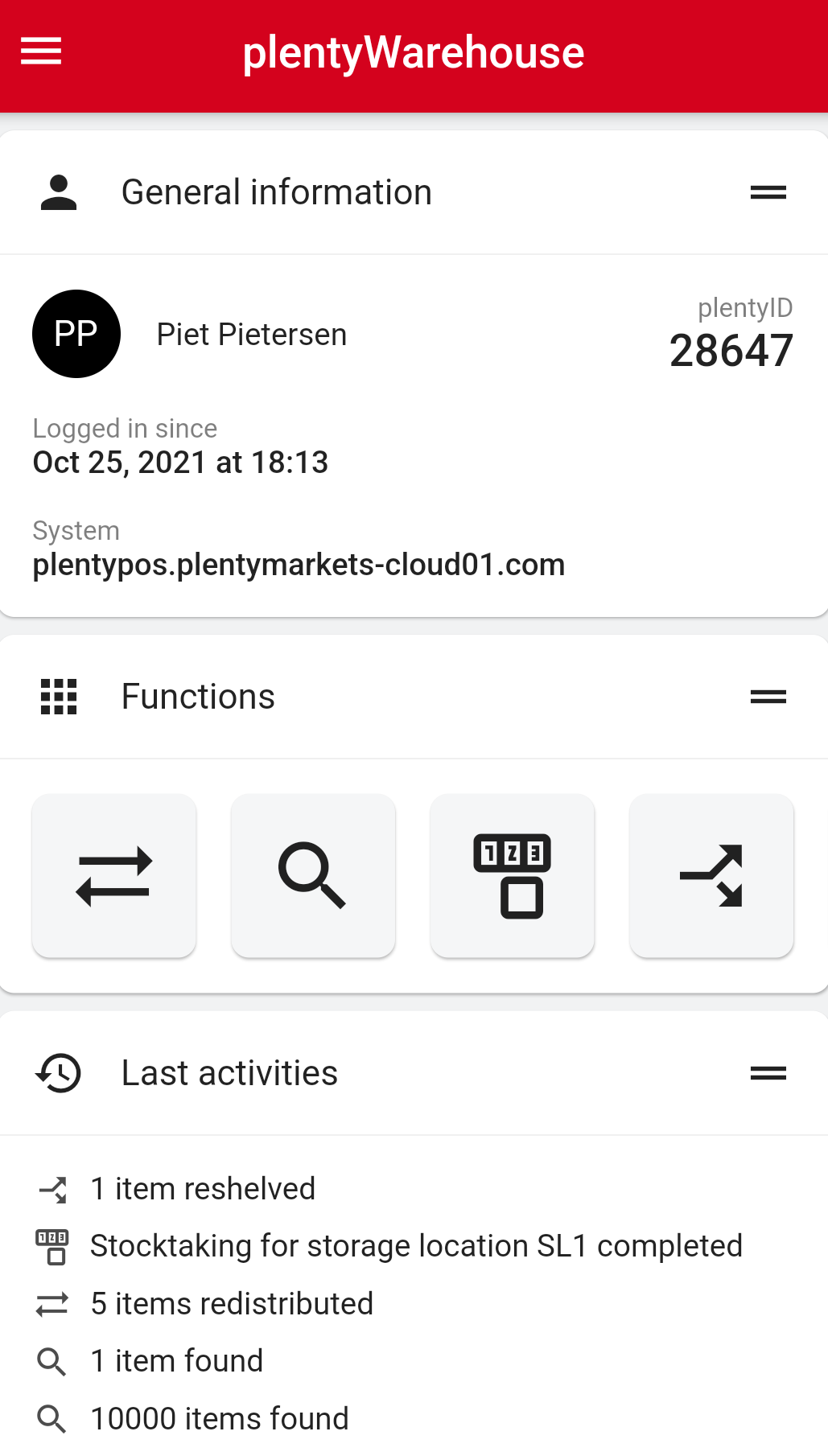
Task: Open the item search function tile
Action: pos(313,876)
